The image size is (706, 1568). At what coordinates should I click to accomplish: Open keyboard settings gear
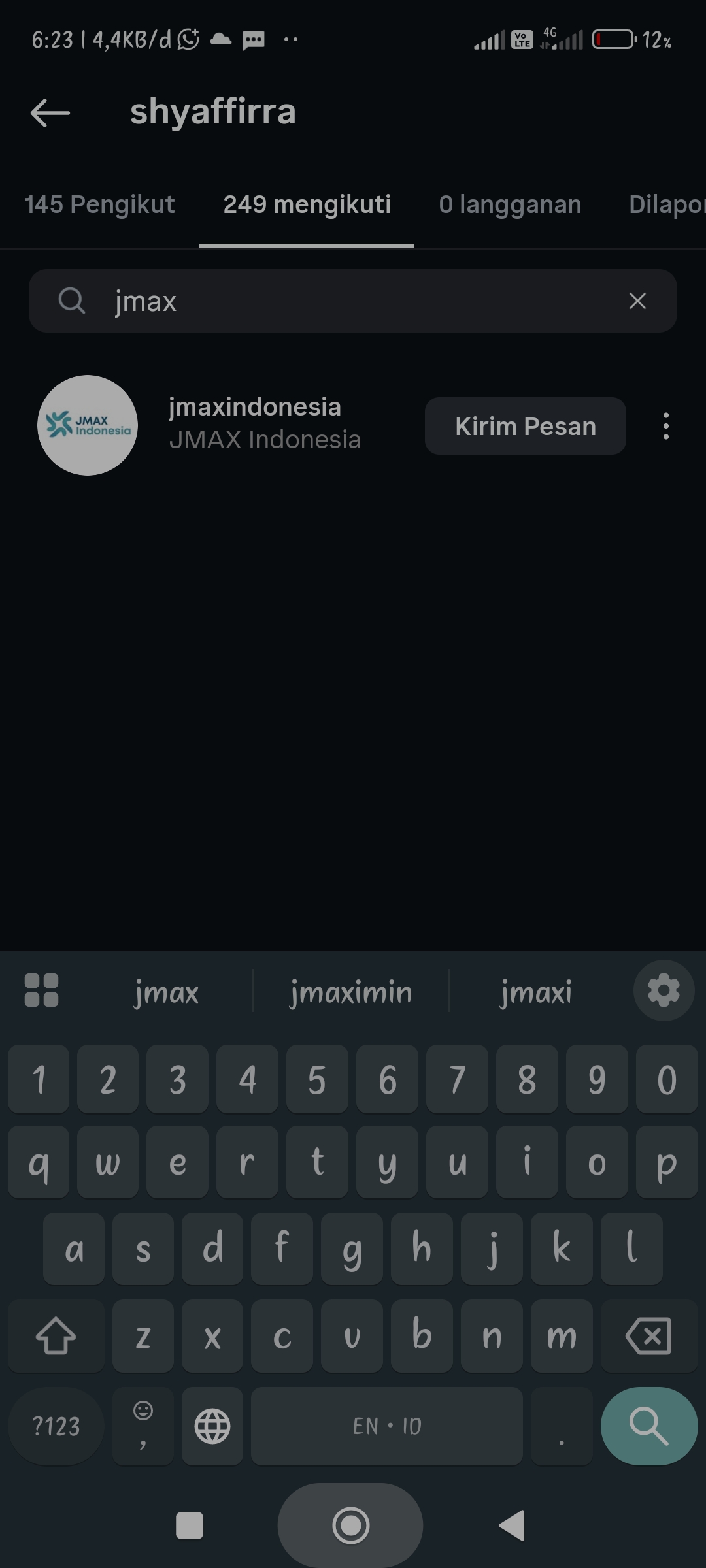point(664,990)
